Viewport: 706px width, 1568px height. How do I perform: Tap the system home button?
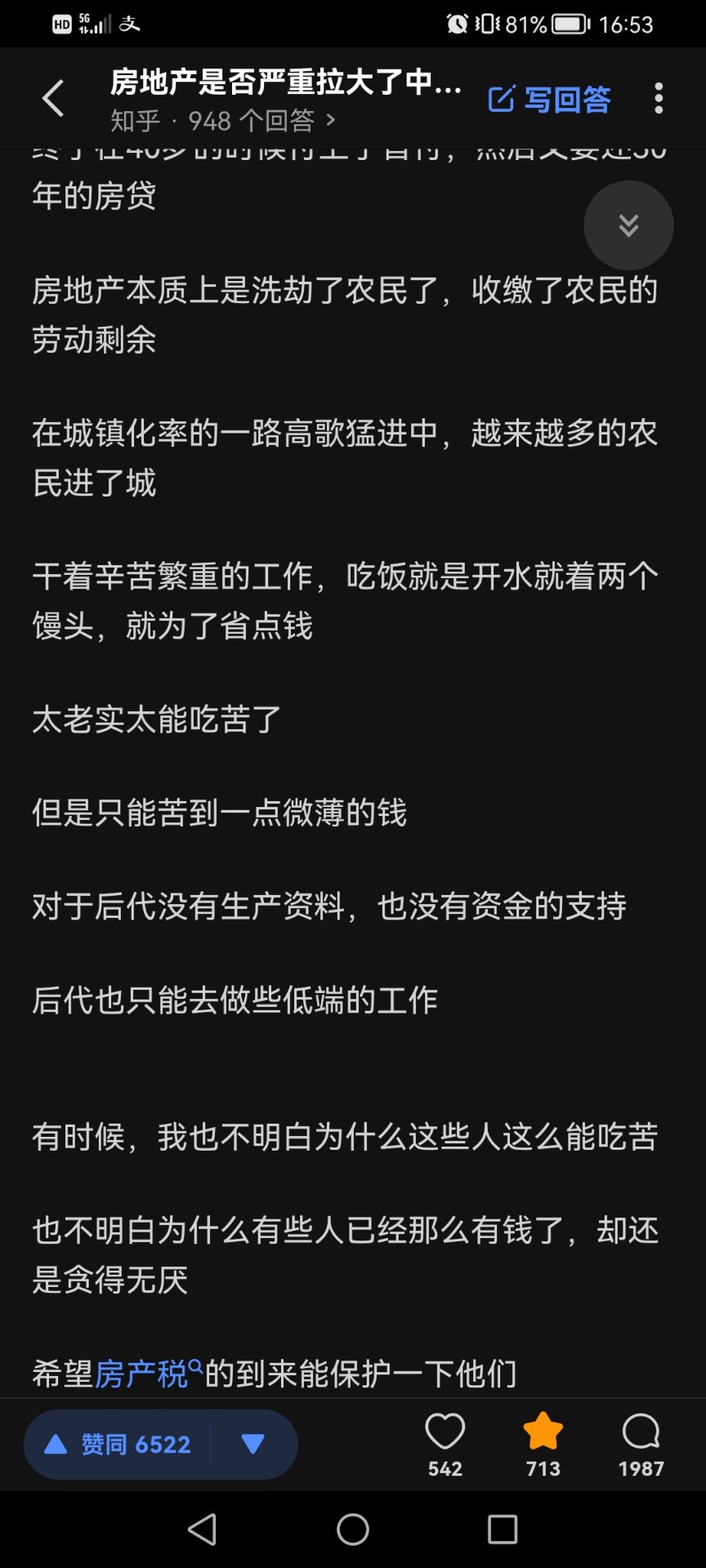click(353, 1530)
